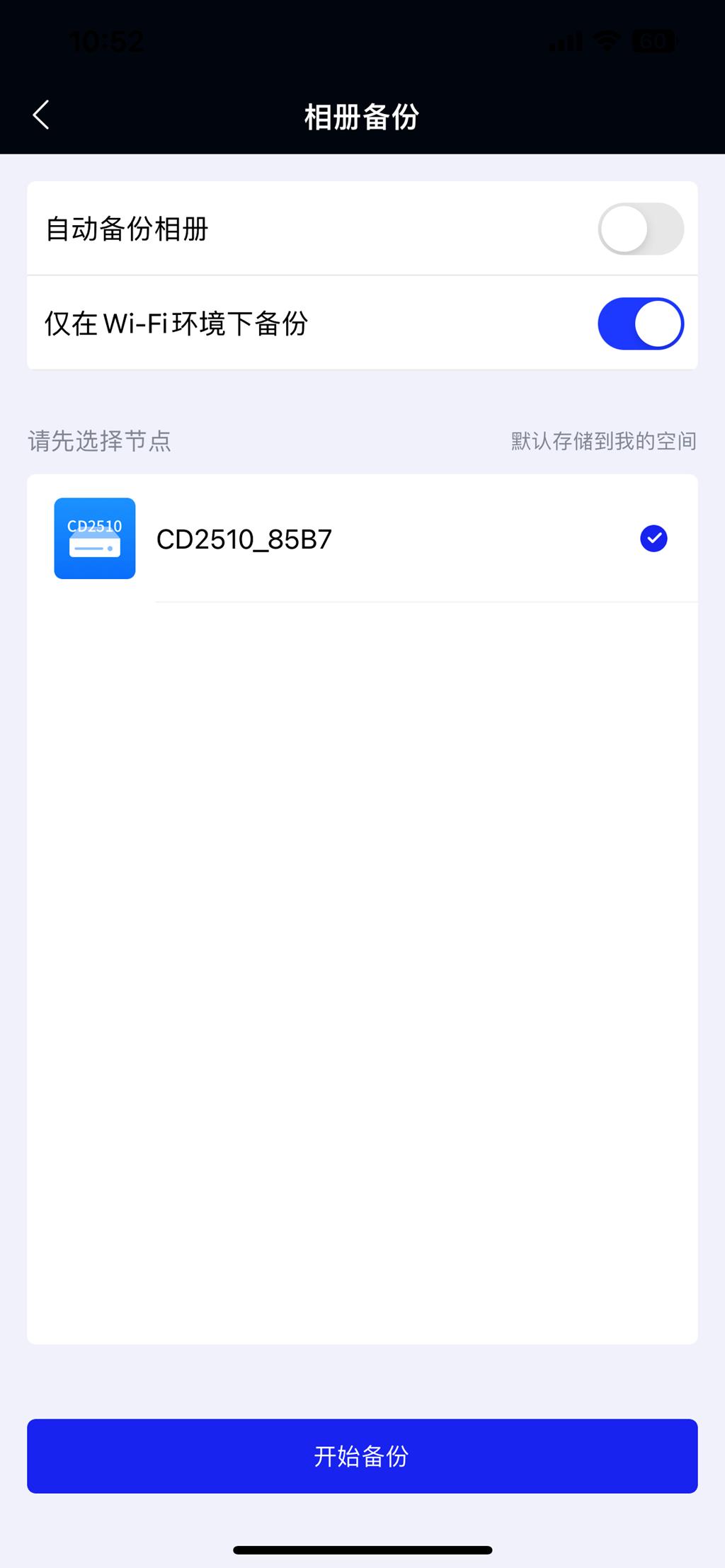This screenshot has height=1568, width=725.
Task: Select the CD2510_85B7 device row
Action: coord(362,538)
